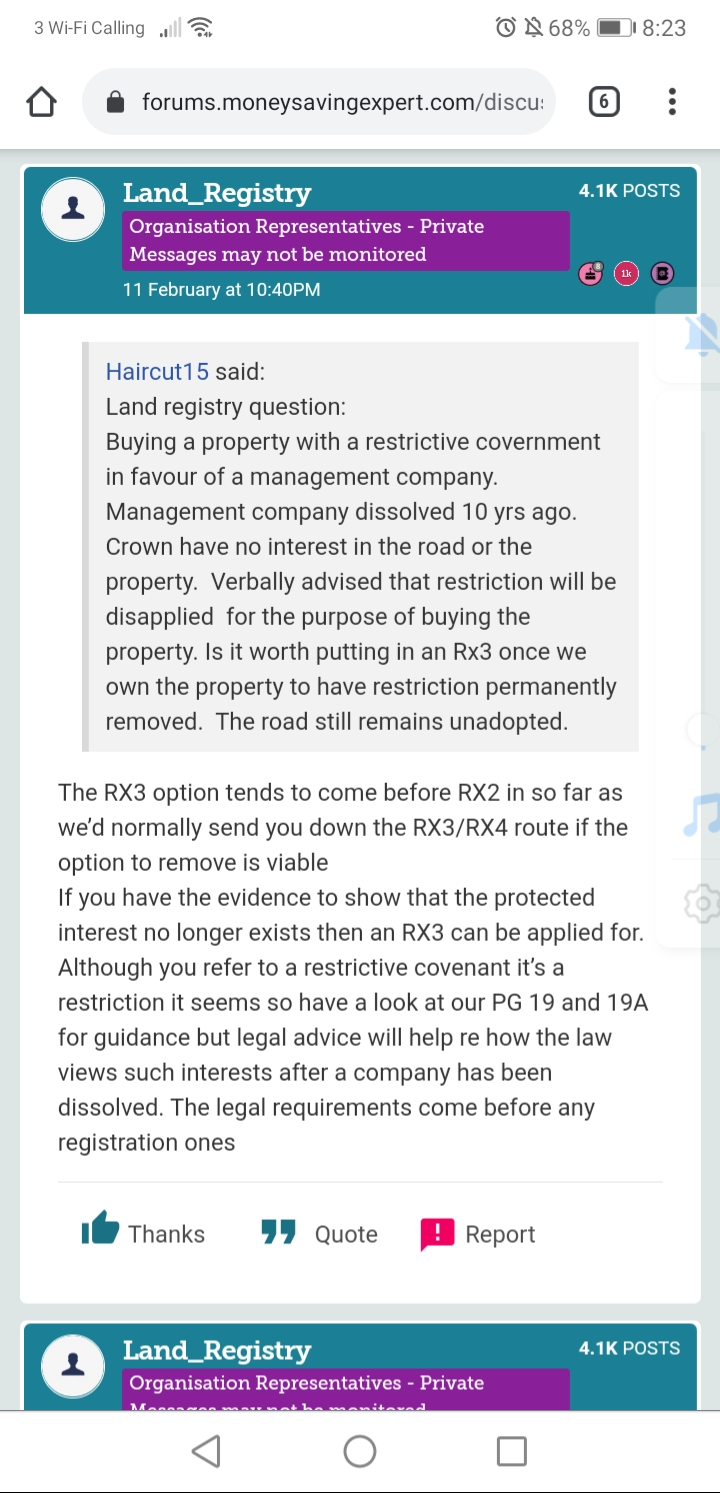Quote the Land_Registry reply
The width and height of the screenshot is (720, 1493).
click(x=320, y=1233)
